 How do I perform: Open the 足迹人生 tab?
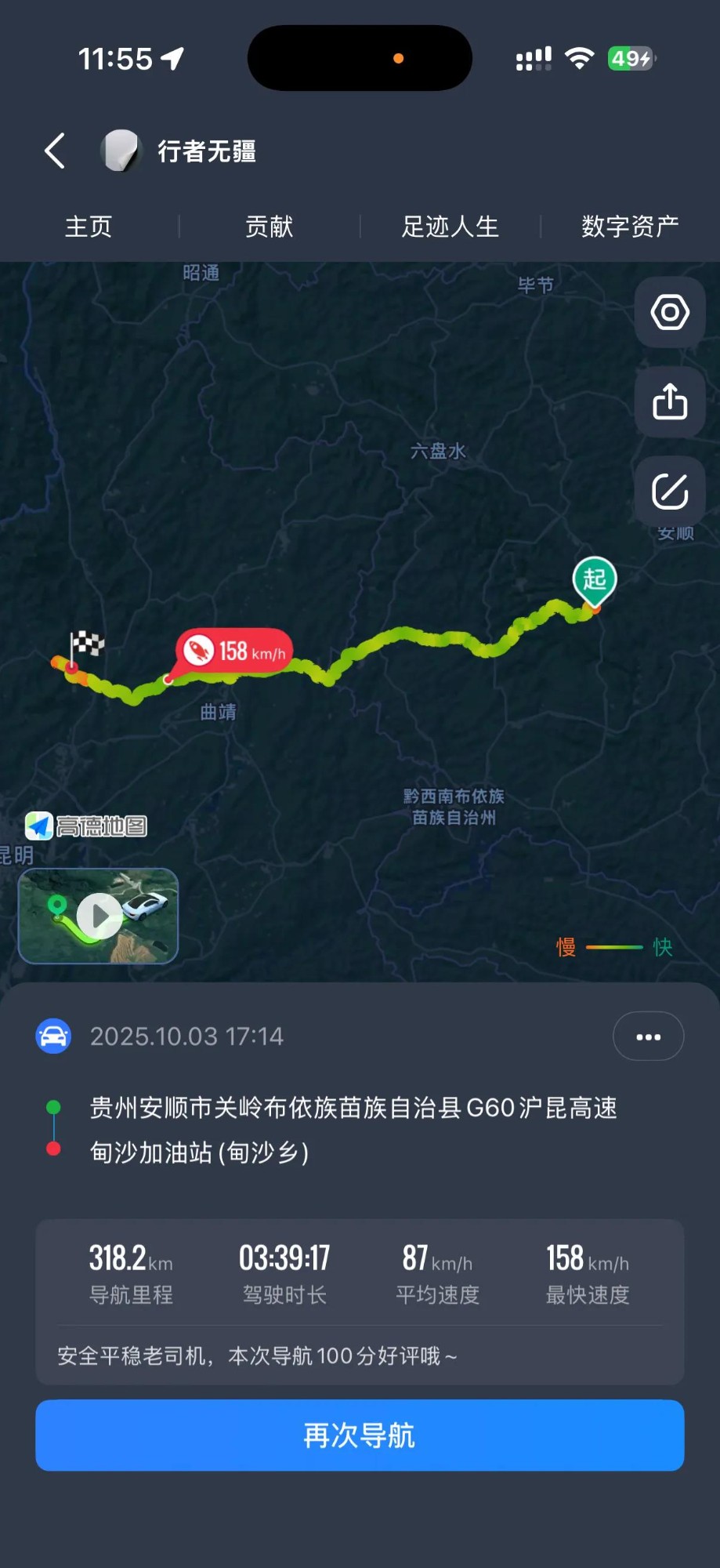tap(450, 227)
